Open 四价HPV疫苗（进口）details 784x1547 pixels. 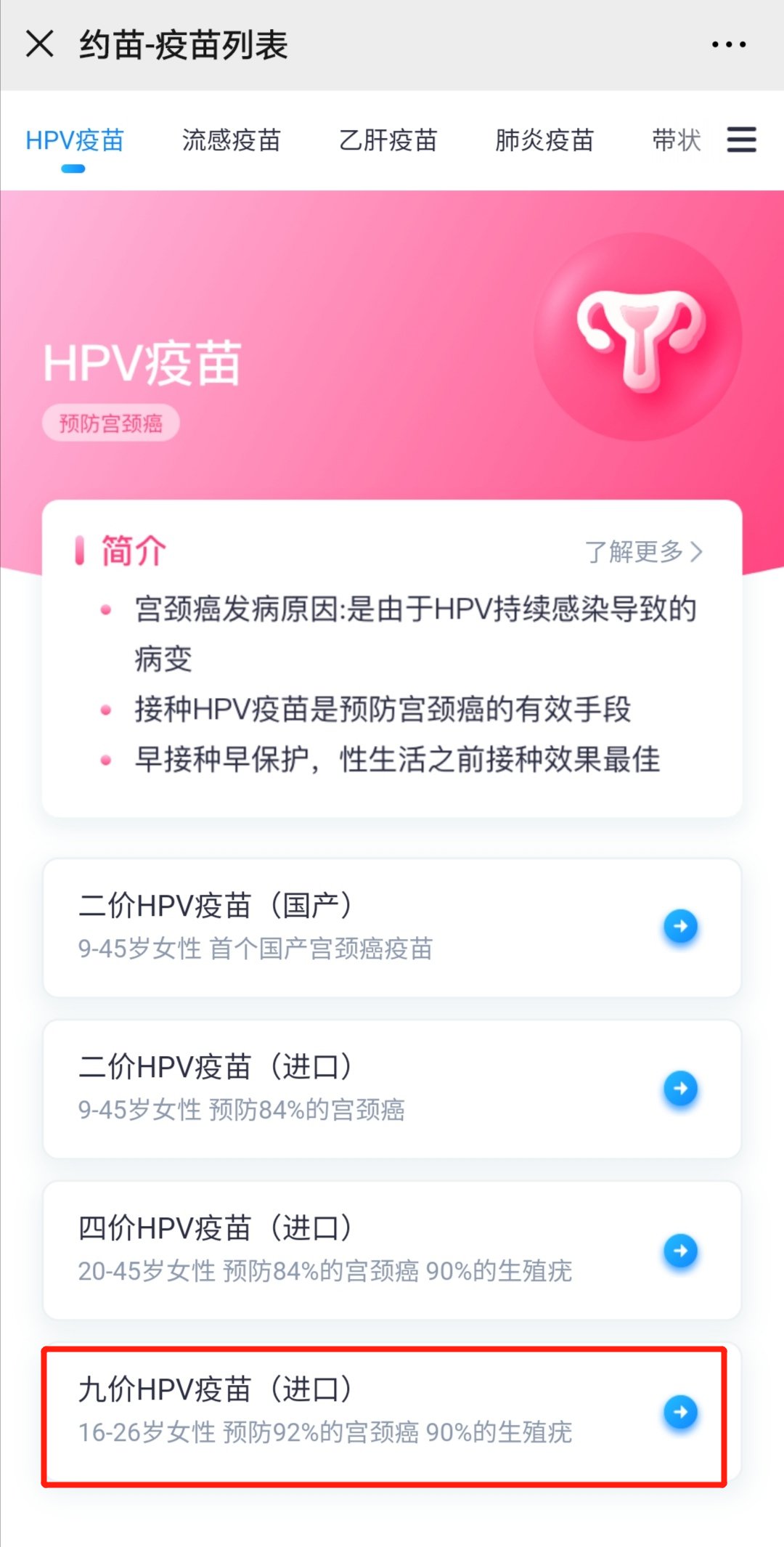392,1250
